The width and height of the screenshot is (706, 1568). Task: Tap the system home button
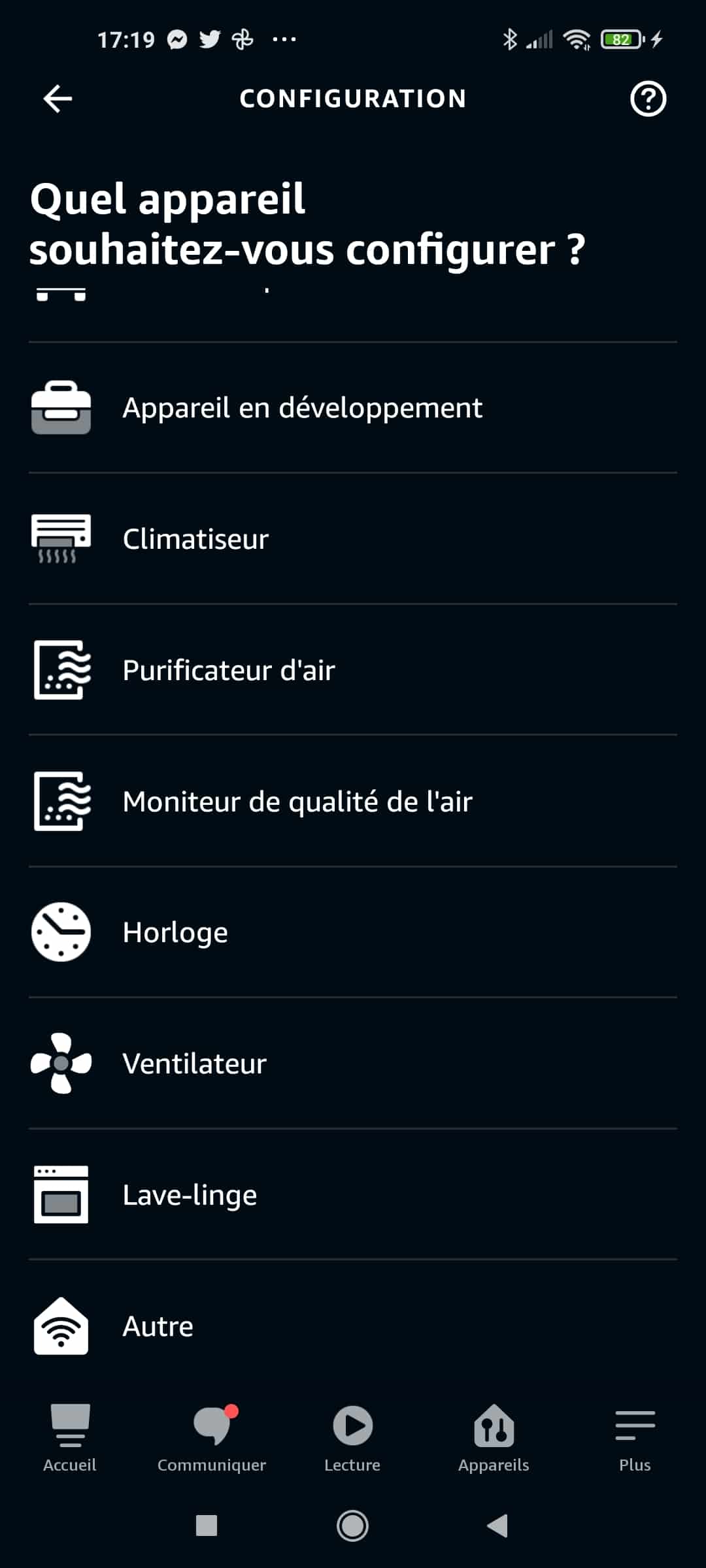click(x=352, y=1526)
